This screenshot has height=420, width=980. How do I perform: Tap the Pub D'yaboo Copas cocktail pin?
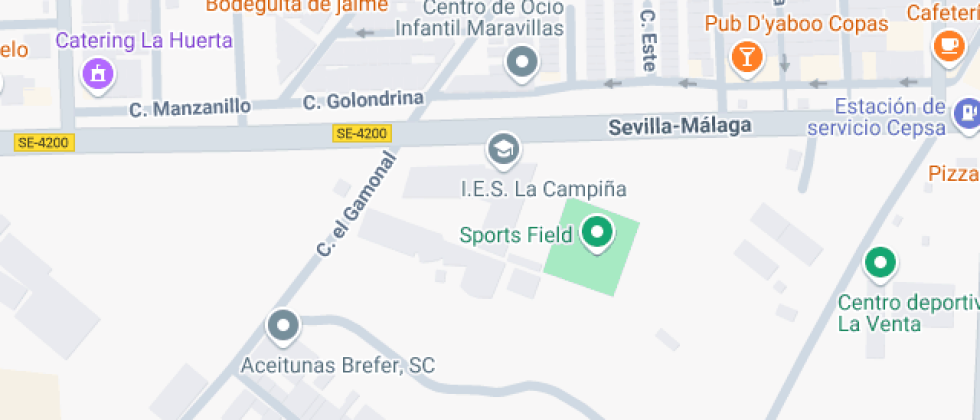(746, 56)
